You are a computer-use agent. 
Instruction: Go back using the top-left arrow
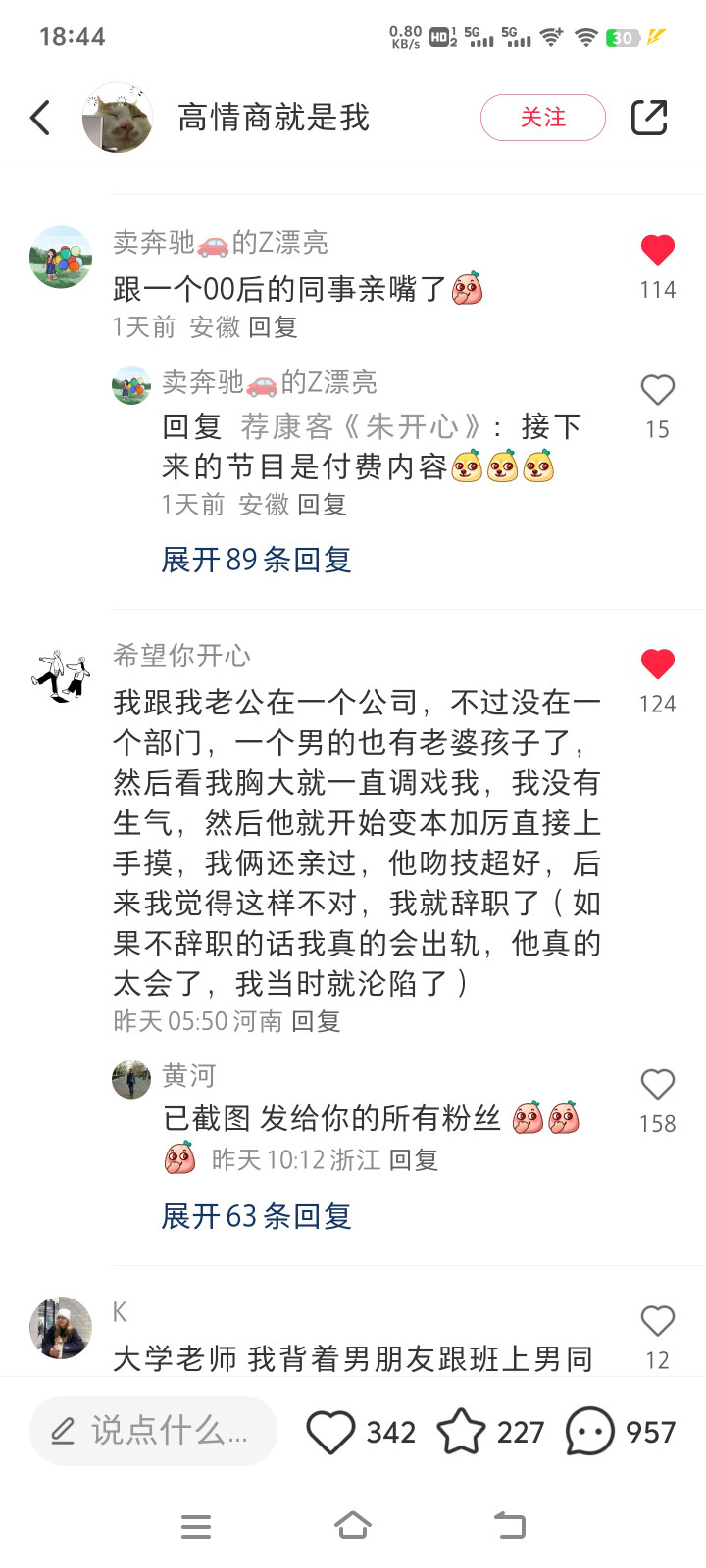tap(40, 118)
